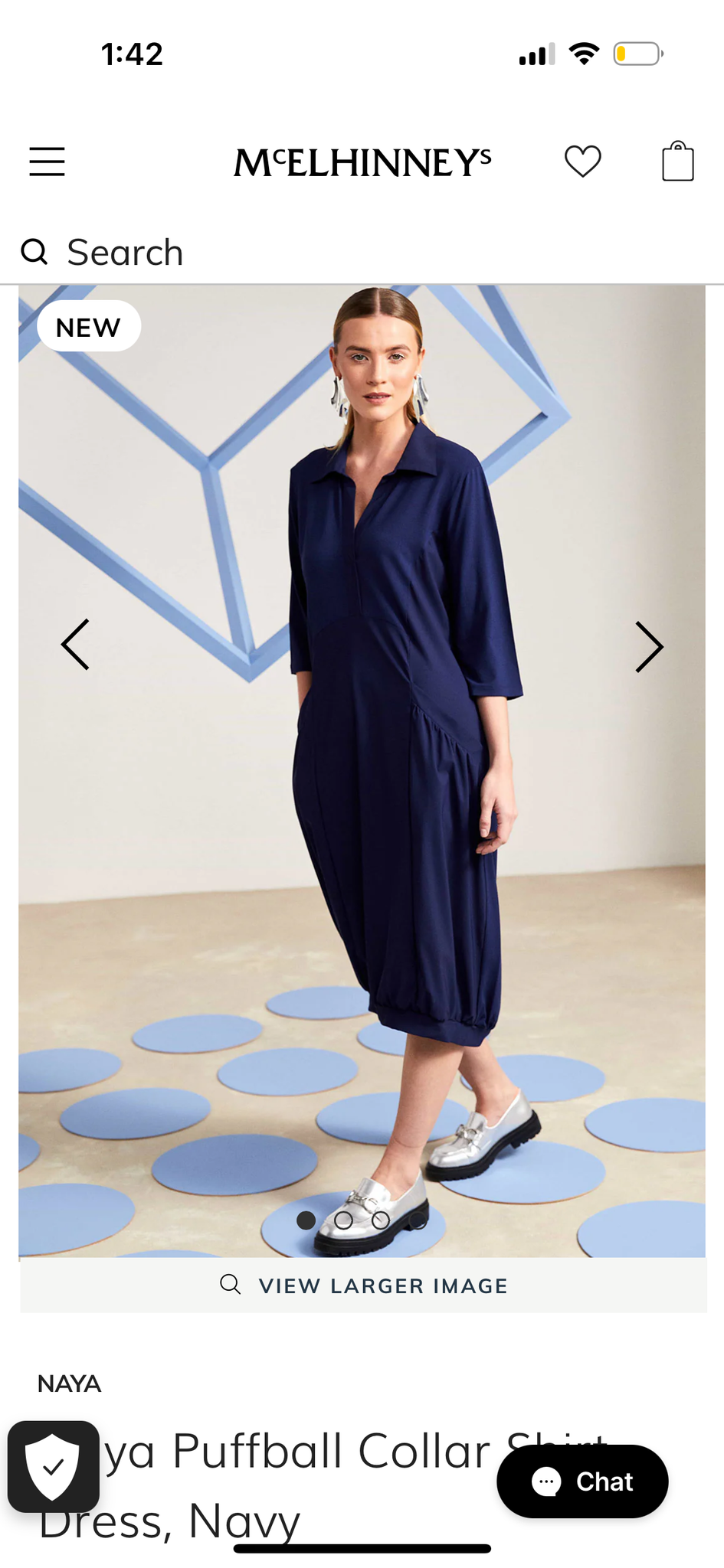The width and height of the screenshot is (724, 1568).
Task: Open the Chat bubble
Action: click(x=582, y=1481)
